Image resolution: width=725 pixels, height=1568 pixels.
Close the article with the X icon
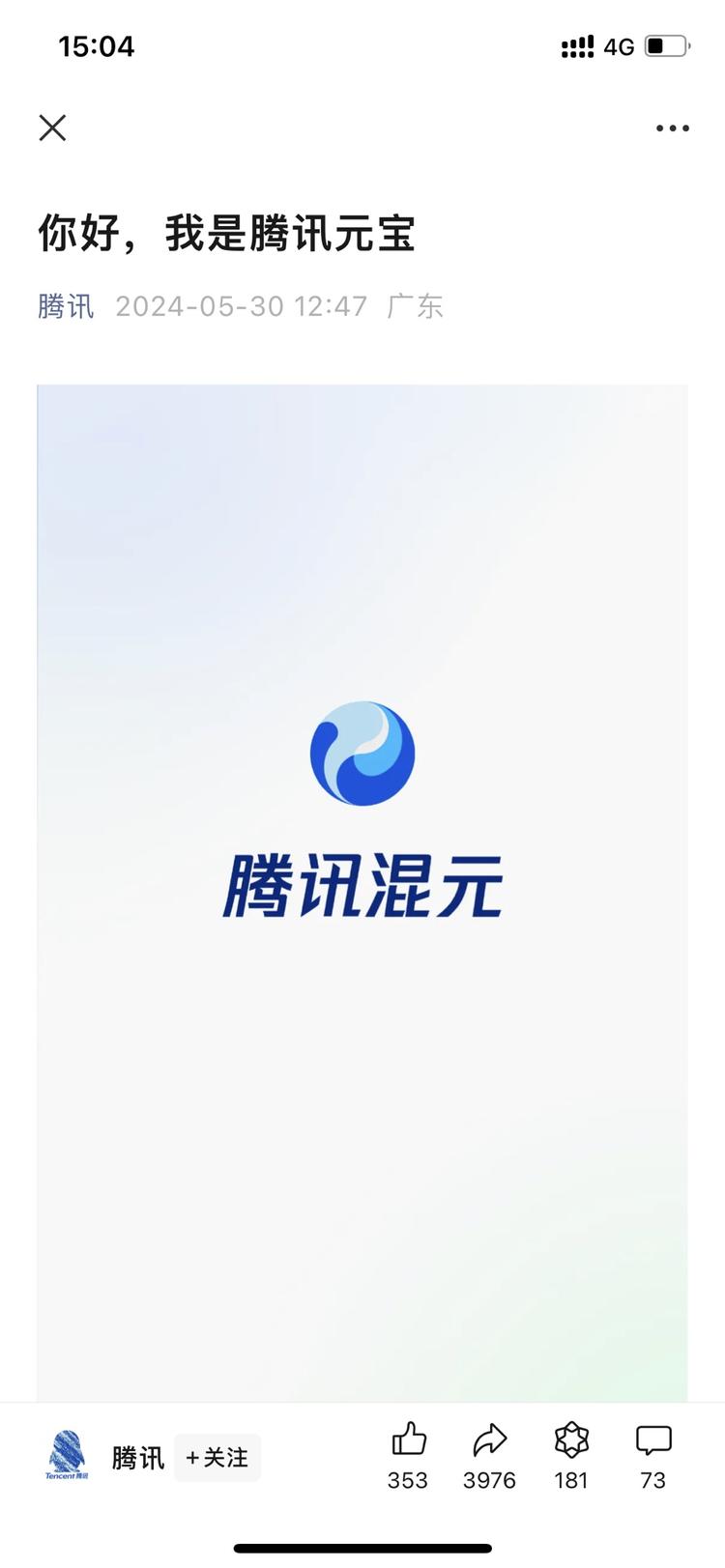click(x=52, y=128)
